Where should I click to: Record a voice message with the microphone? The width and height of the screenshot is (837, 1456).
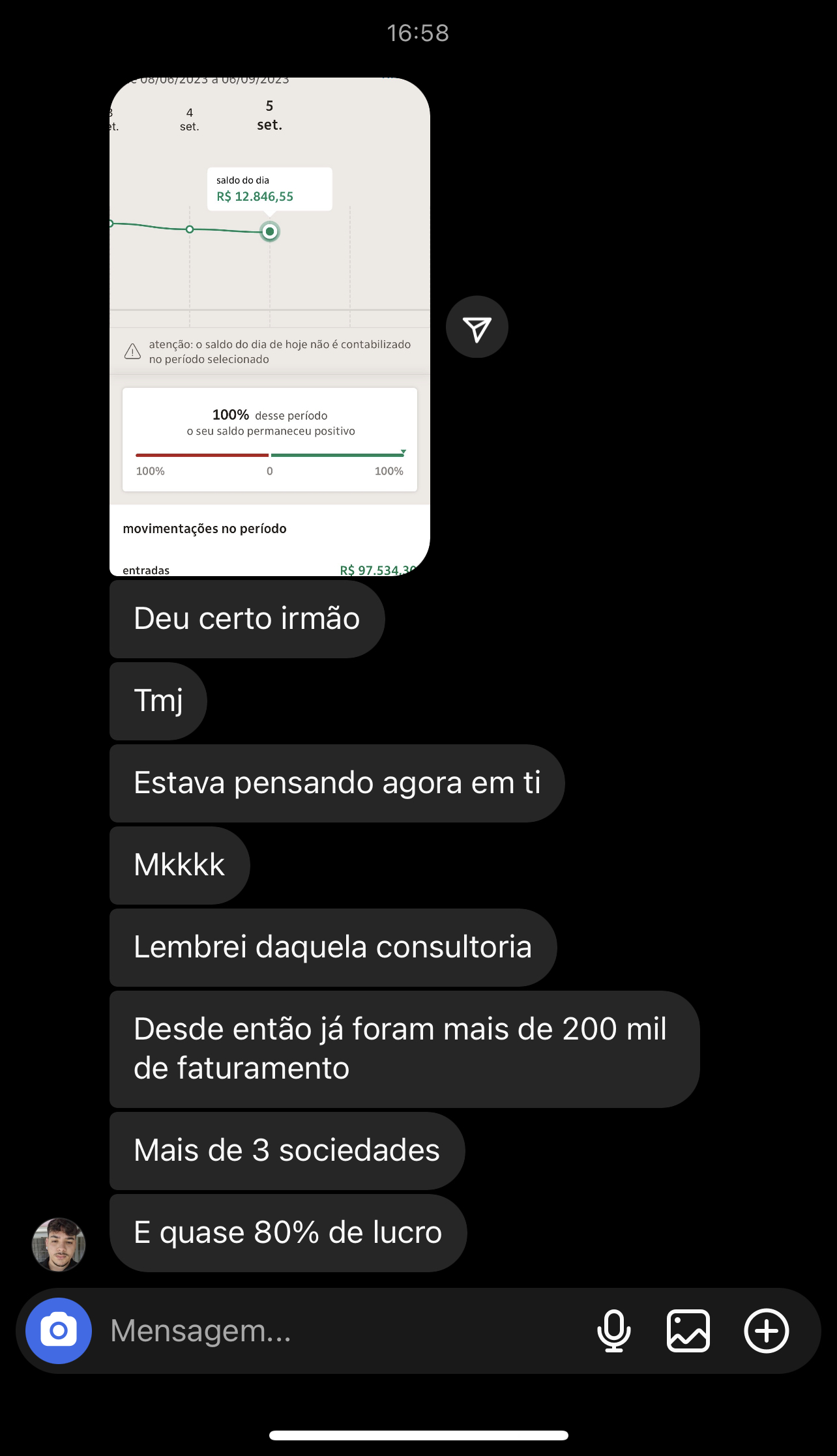point(613,1330)
